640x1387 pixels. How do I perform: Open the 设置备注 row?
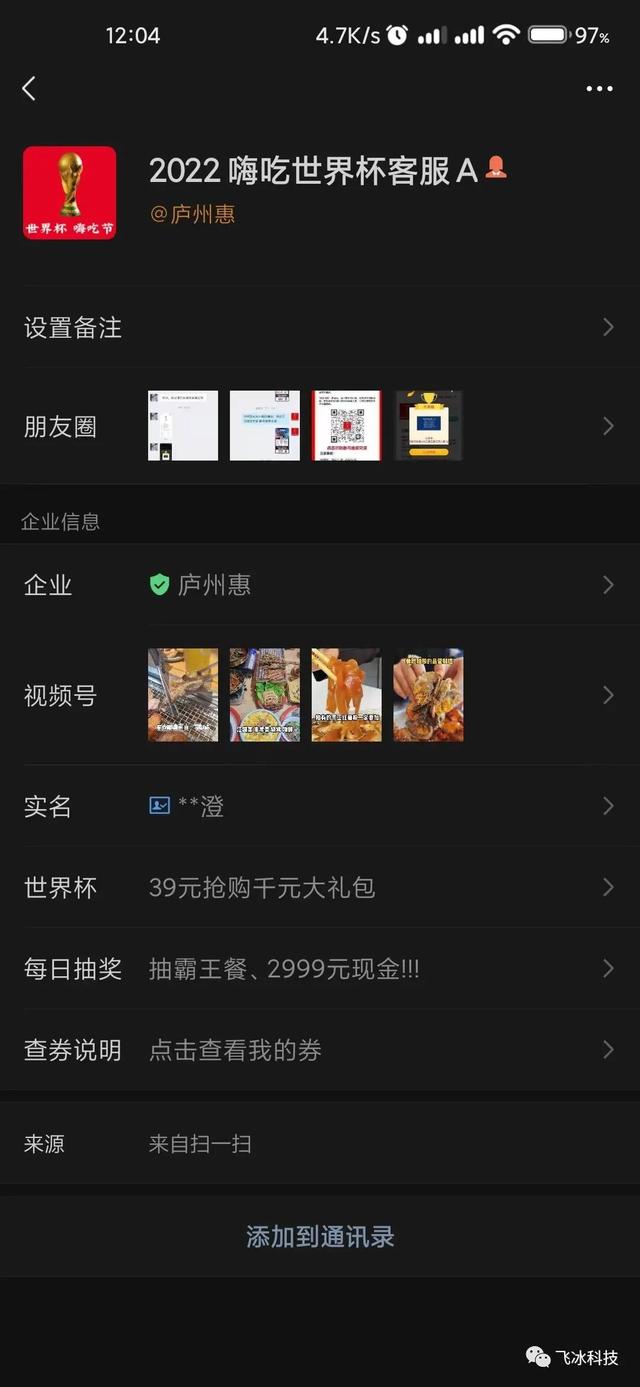(320, 327)
